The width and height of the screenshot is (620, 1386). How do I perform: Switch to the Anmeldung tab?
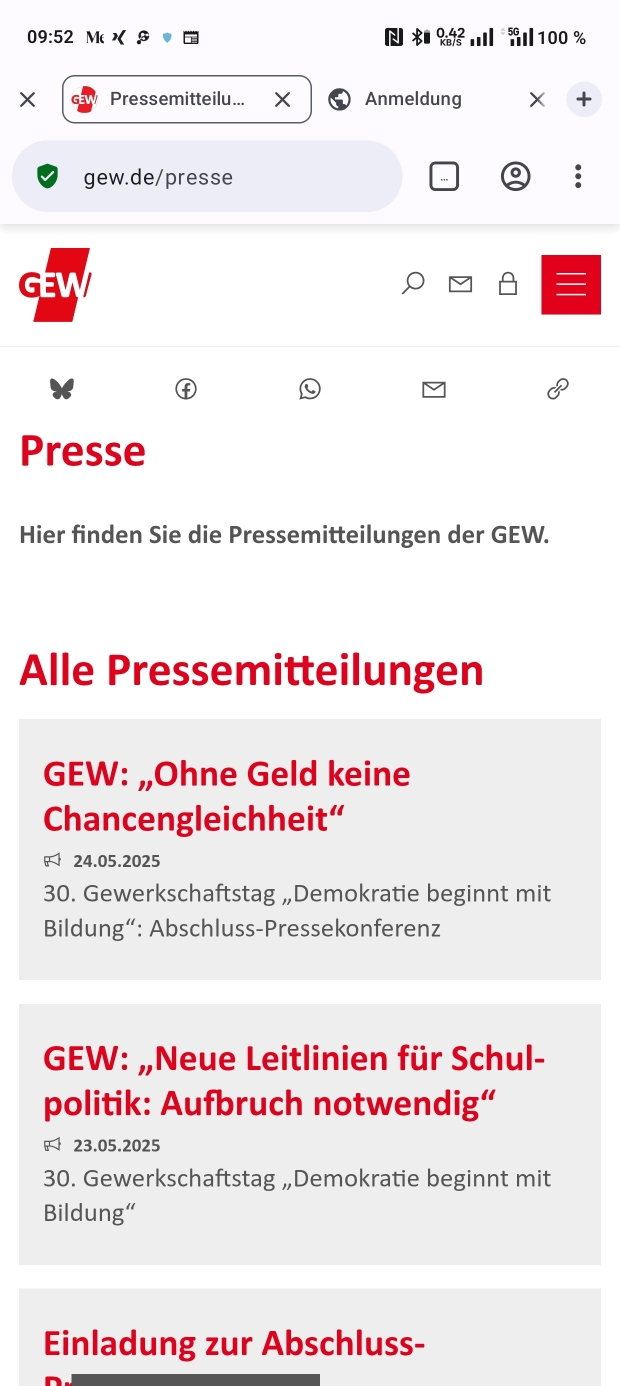[412, 99]
